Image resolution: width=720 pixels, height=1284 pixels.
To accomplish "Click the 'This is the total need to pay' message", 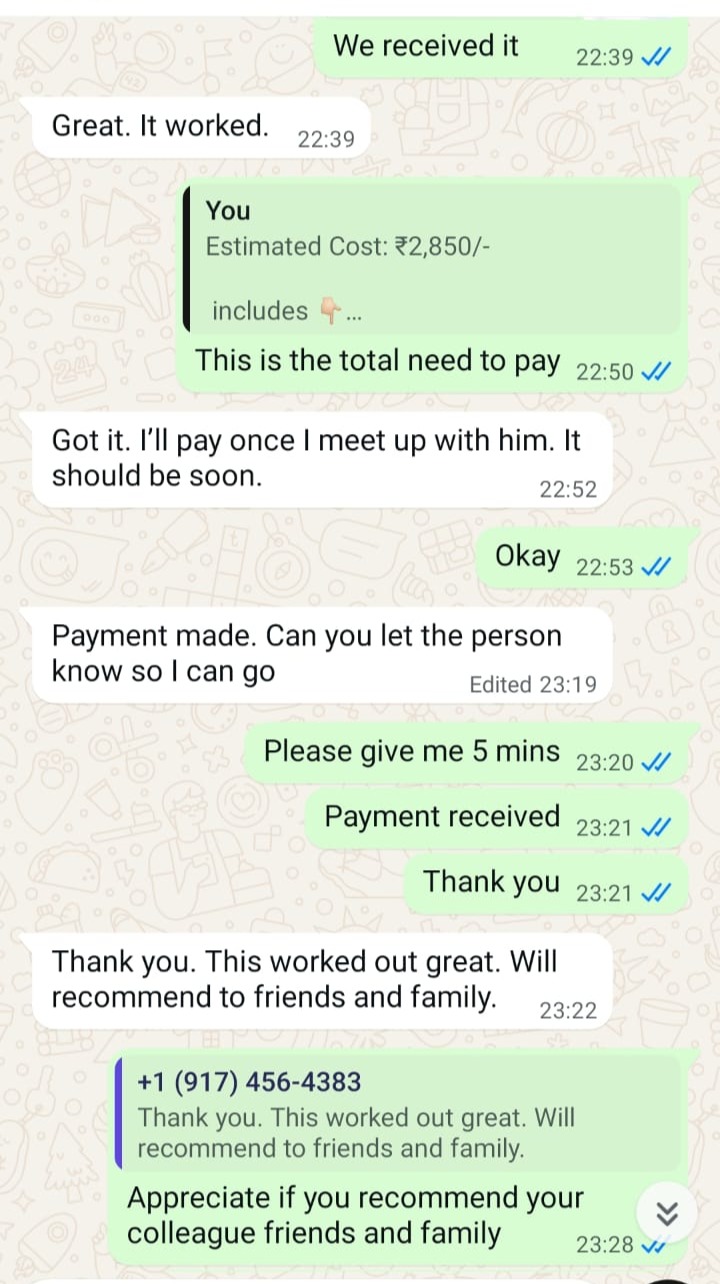I will point(380,361).
